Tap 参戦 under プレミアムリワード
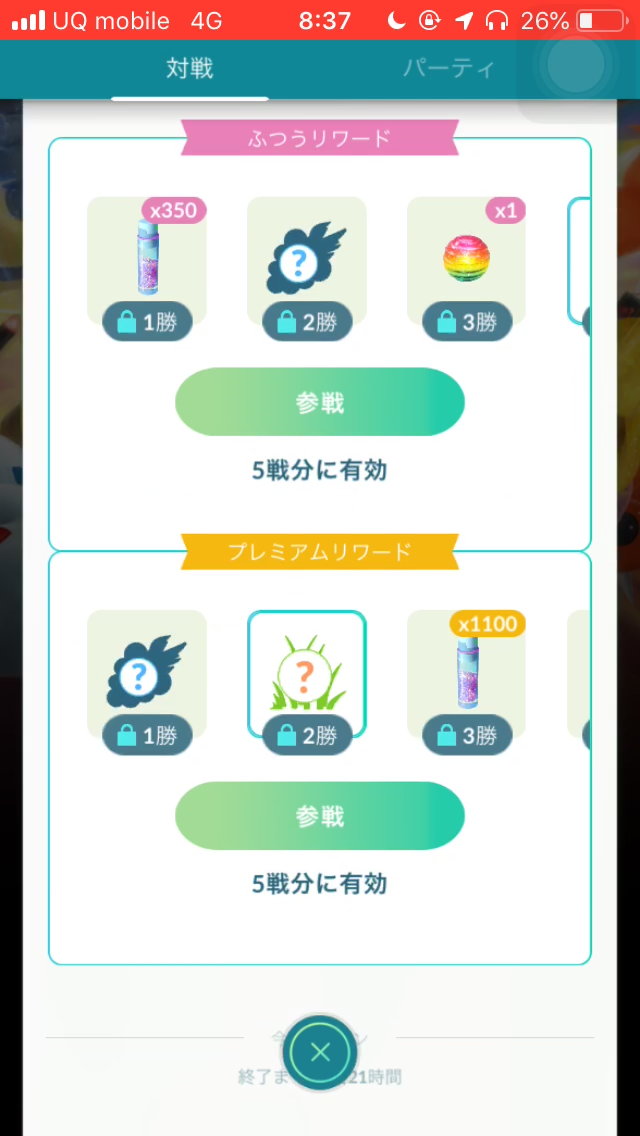 click(x=320, y=816)
